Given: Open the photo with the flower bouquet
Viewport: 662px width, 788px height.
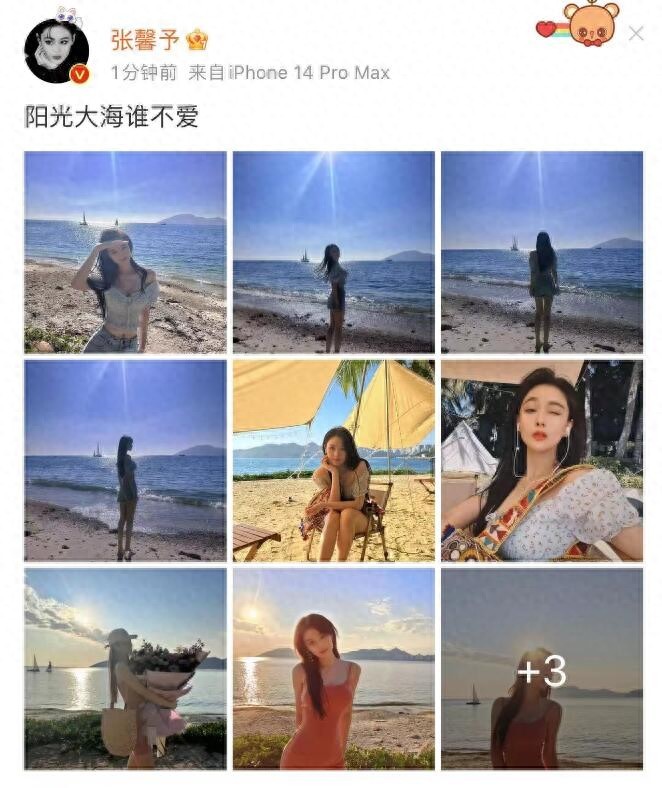Looking at the screenshot, I should pos(125,668).
